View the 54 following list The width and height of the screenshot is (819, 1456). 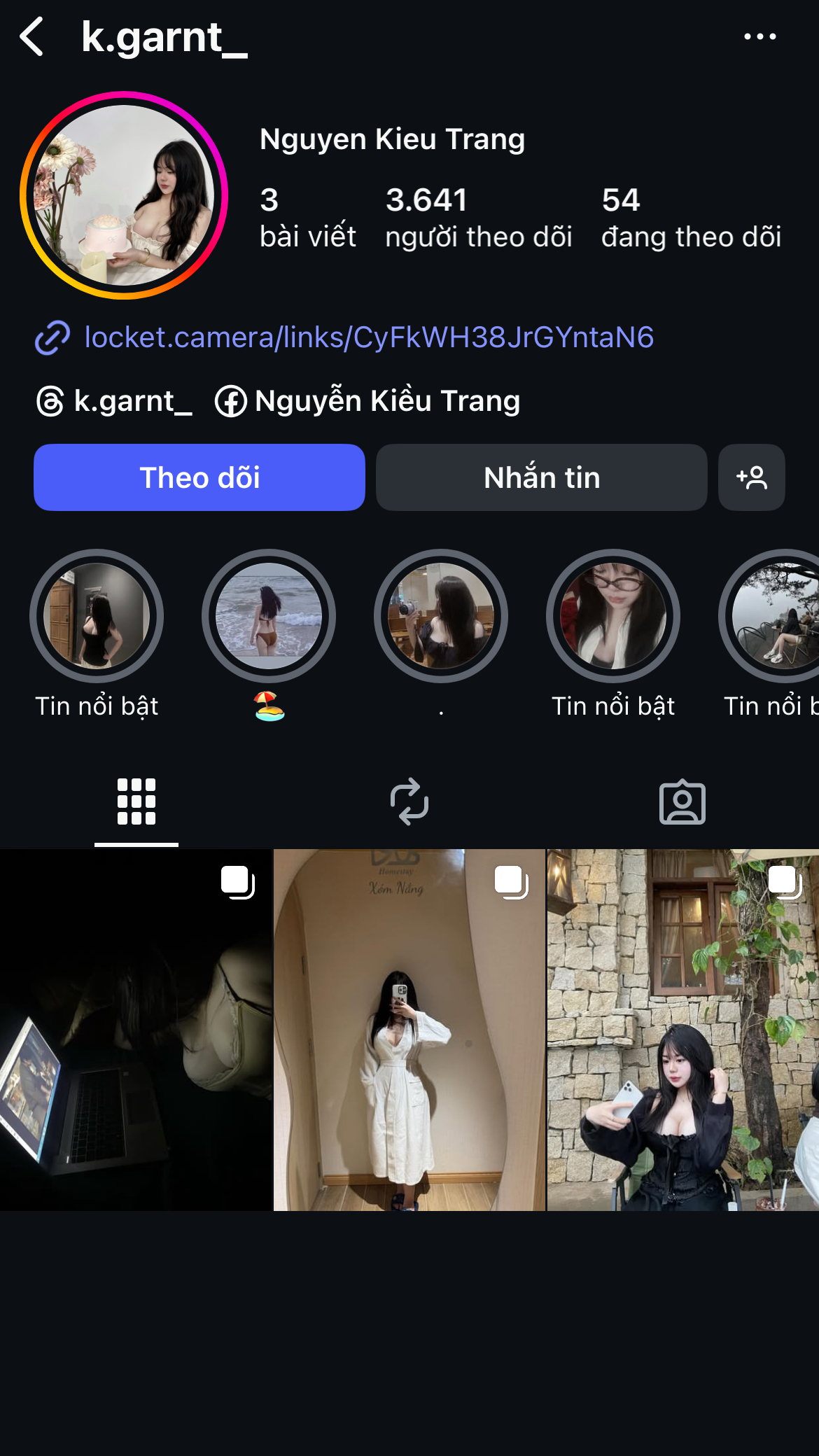coord(691,218)
